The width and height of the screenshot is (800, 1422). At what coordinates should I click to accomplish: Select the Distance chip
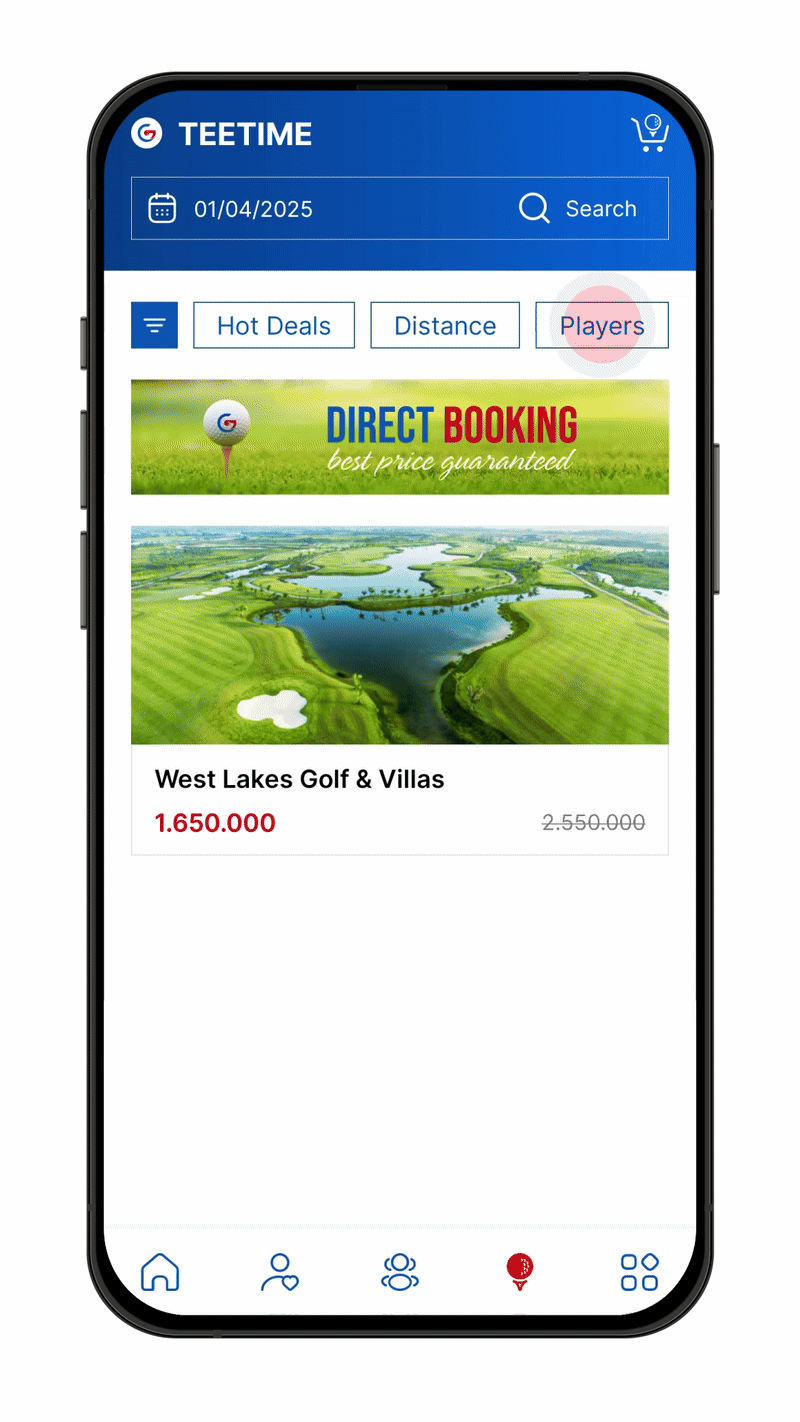(x=445, y=326)
